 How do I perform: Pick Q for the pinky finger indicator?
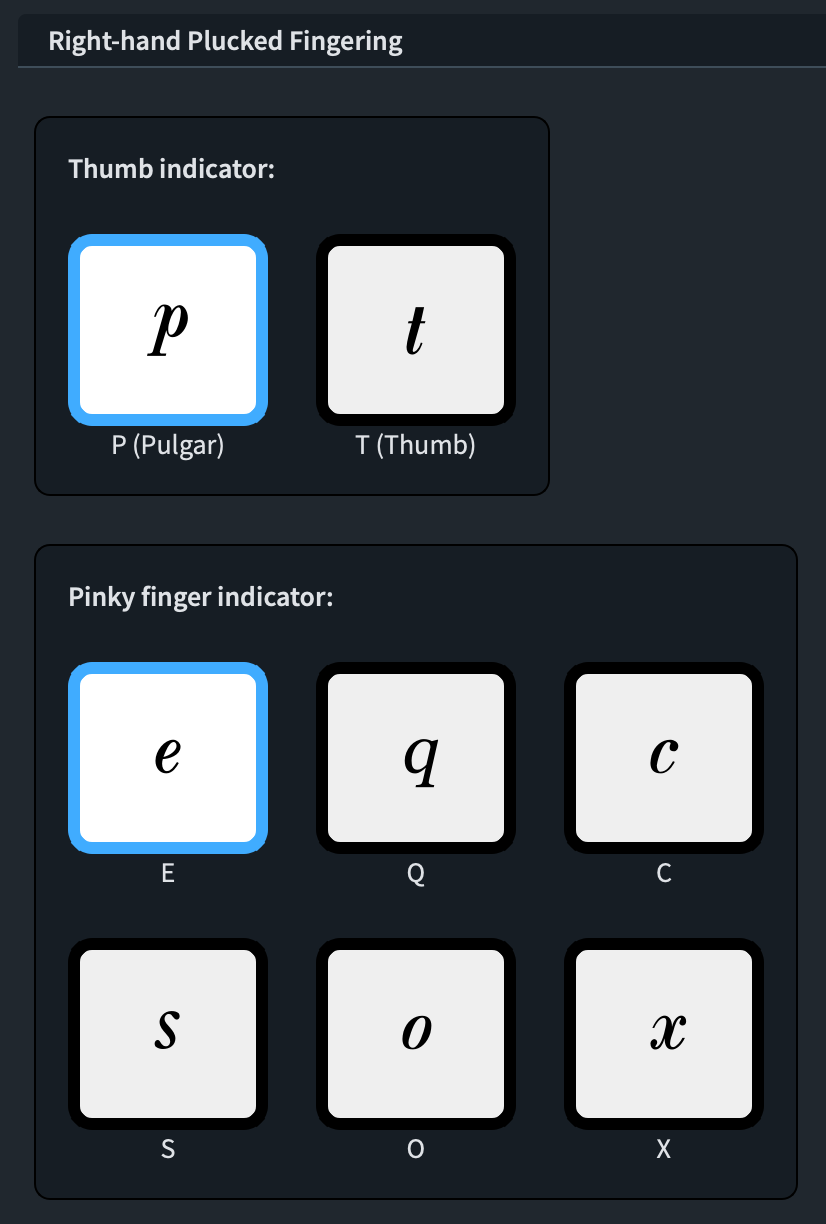(x=415, y=757)
